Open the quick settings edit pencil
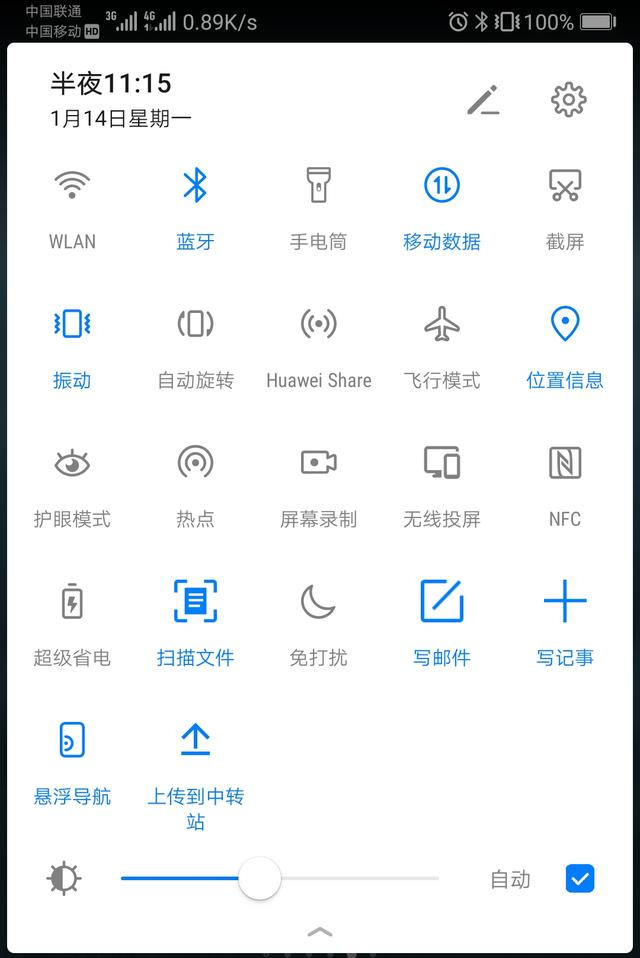The image size is (640, 958). [483, 100]
